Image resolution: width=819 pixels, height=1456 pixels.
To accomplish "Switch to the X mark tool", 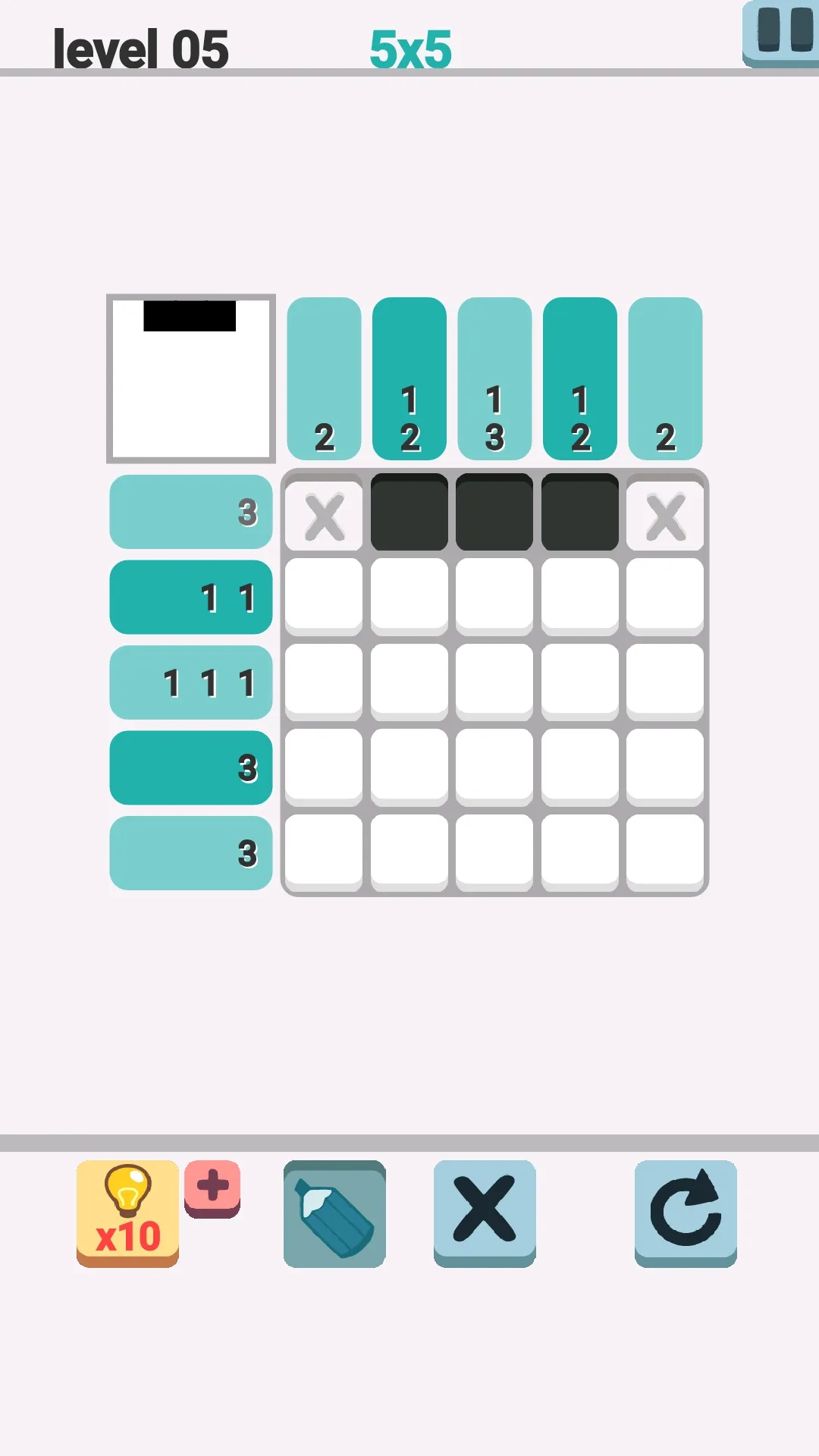I will (x=485, y=1213).
